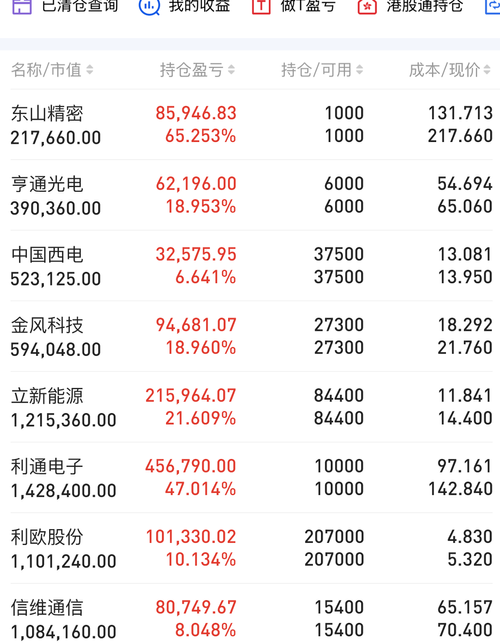Open the 利欧股份 holding row
500x643 pixels.
251,548
